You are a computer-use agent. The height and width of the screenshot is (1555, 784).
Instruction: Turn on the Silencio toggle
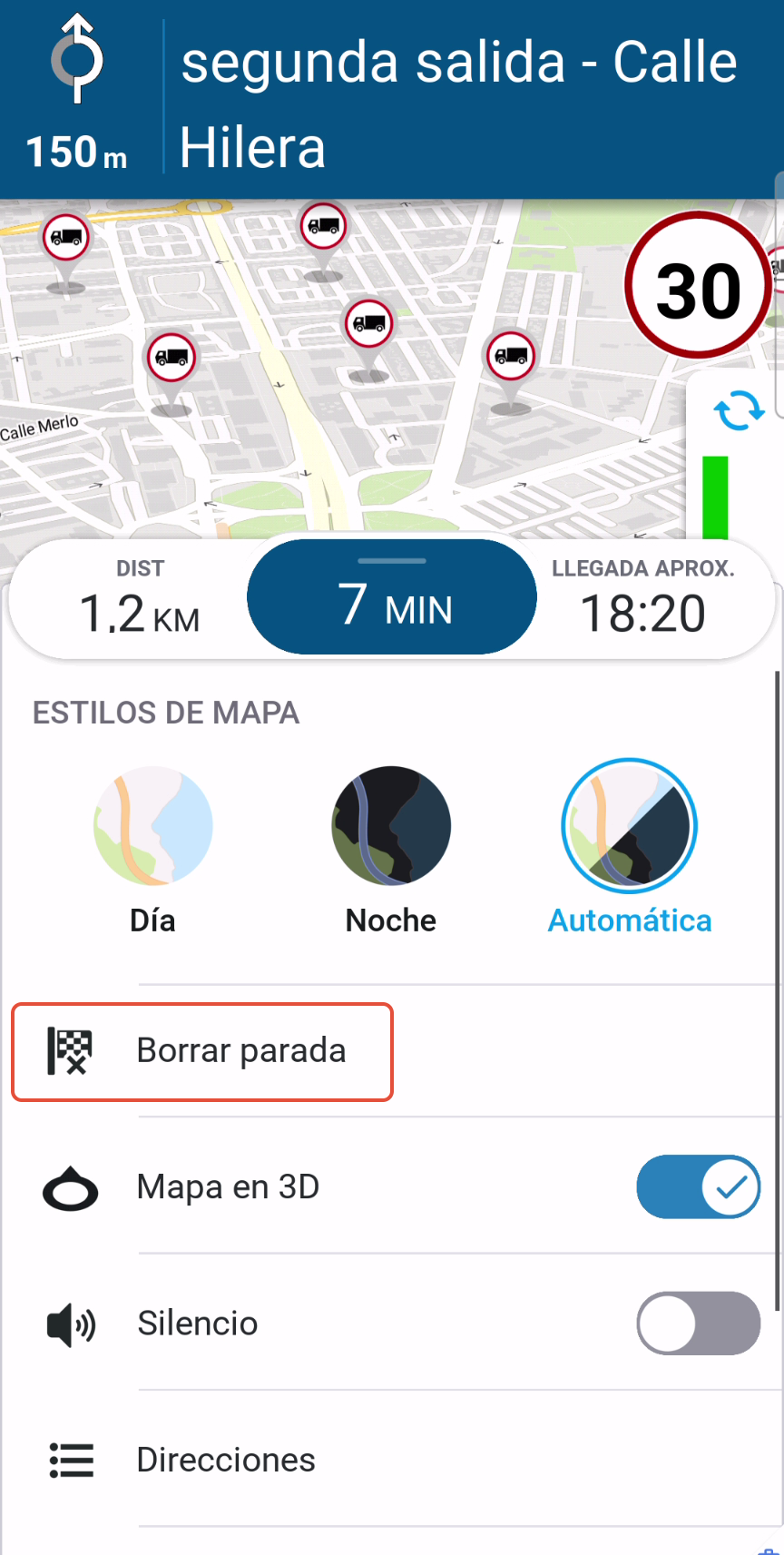coord(698,1324)
